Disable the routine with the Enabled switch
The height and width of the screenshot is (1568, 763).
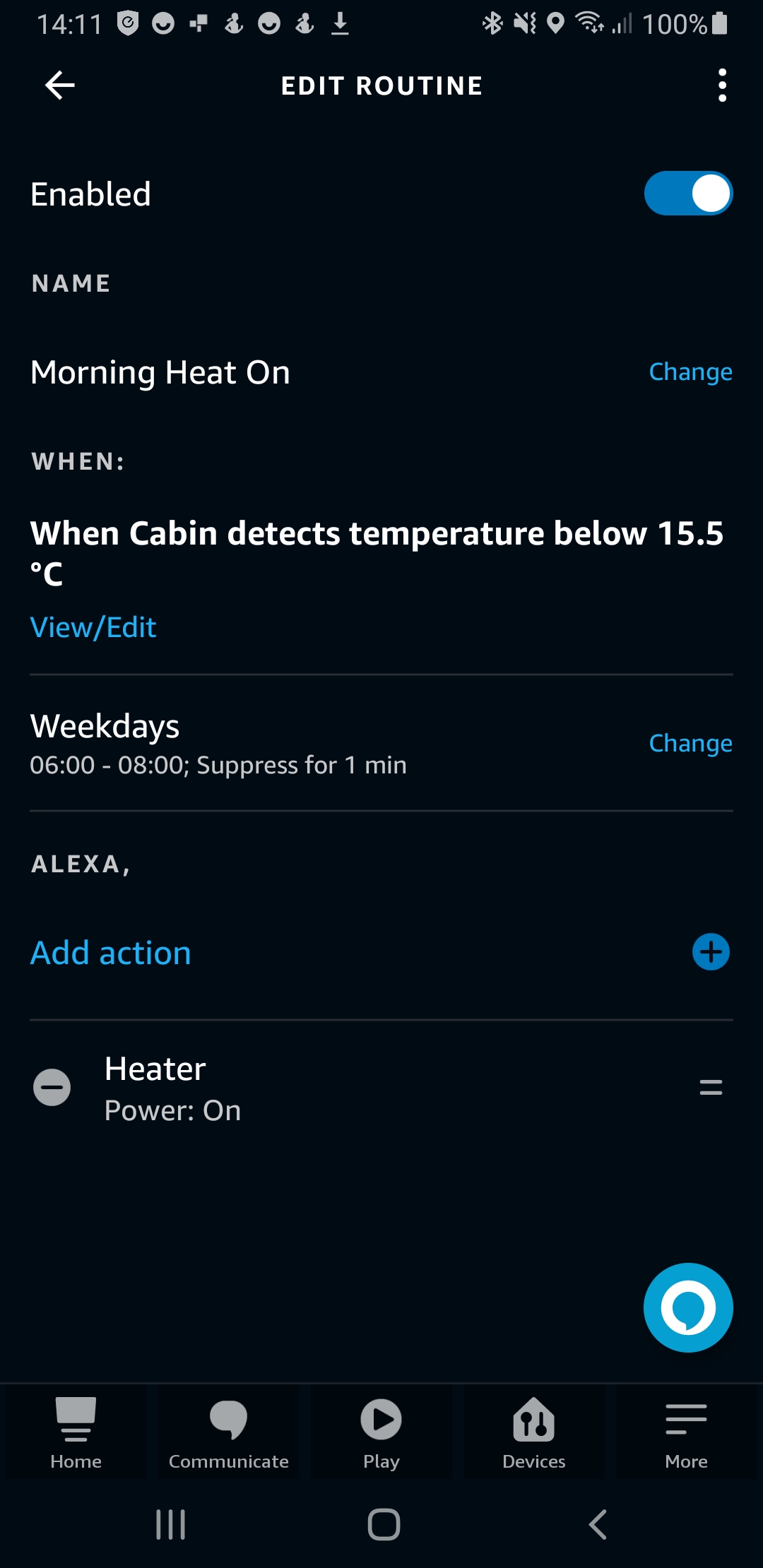688,194
